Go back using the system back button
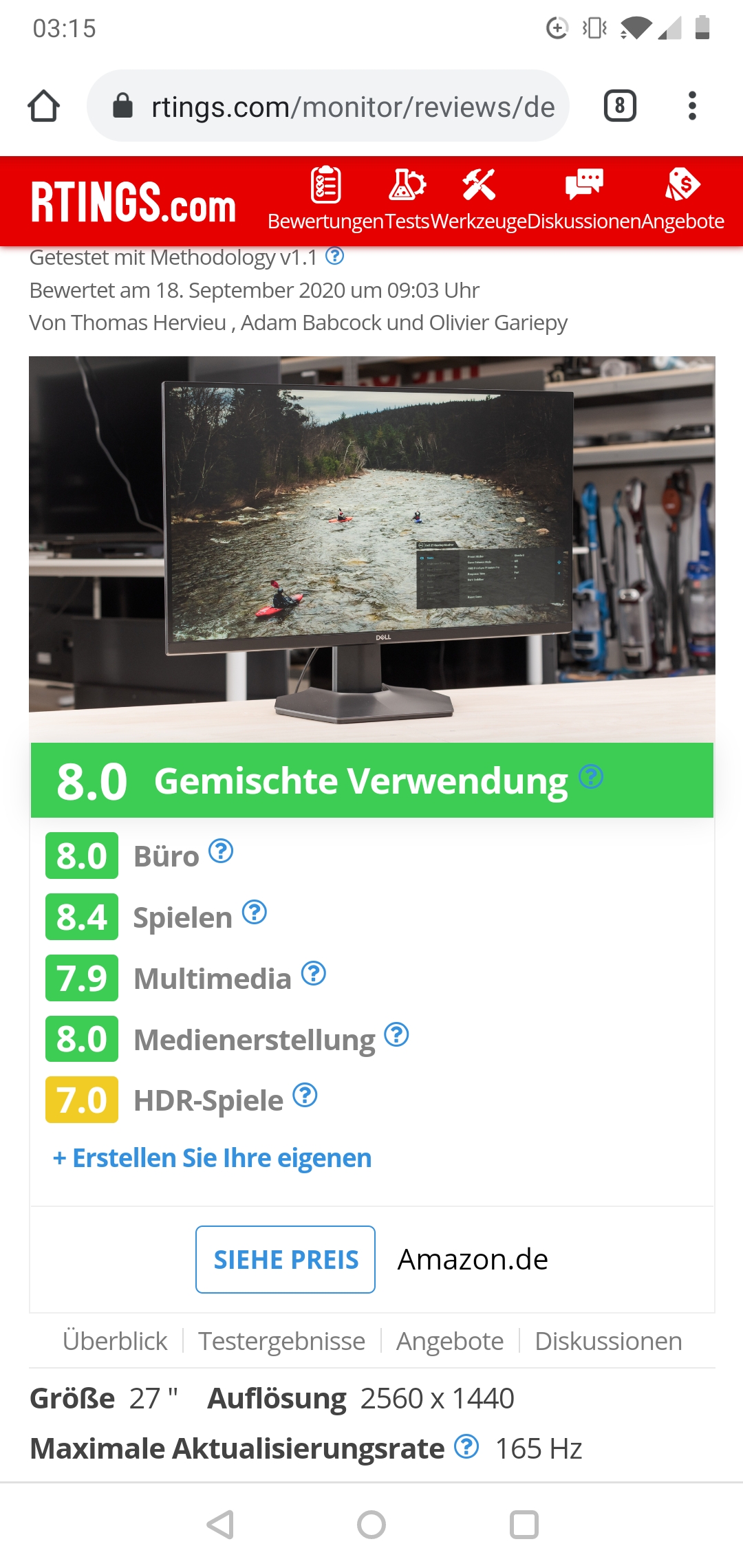The width and height of the screenshot is (743, 1568). pyautogui.click(x=220, y=1525)
